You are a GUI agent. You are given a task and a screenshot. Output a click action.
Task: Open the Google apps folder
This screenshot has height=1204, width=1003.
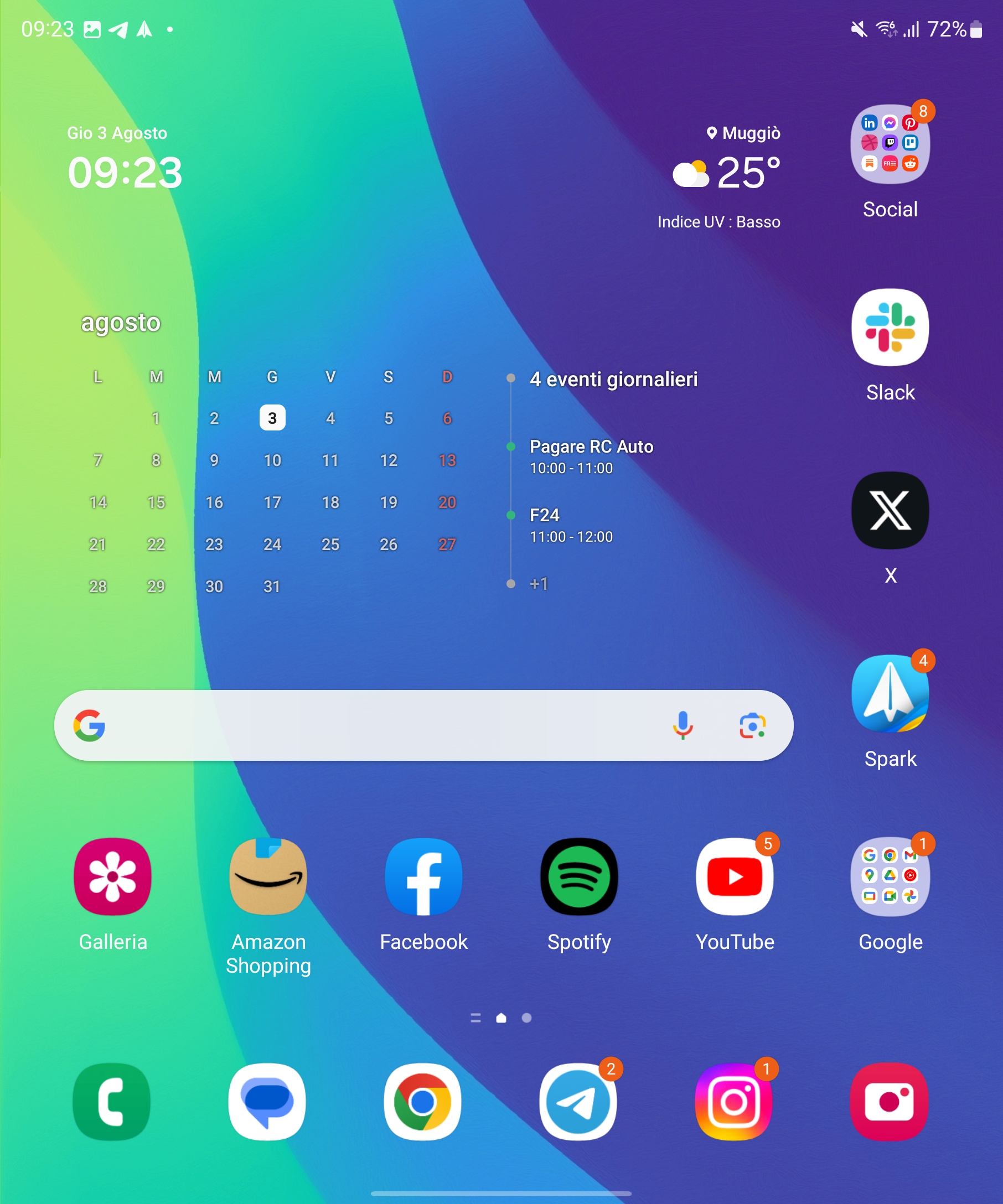pos(890,876)
